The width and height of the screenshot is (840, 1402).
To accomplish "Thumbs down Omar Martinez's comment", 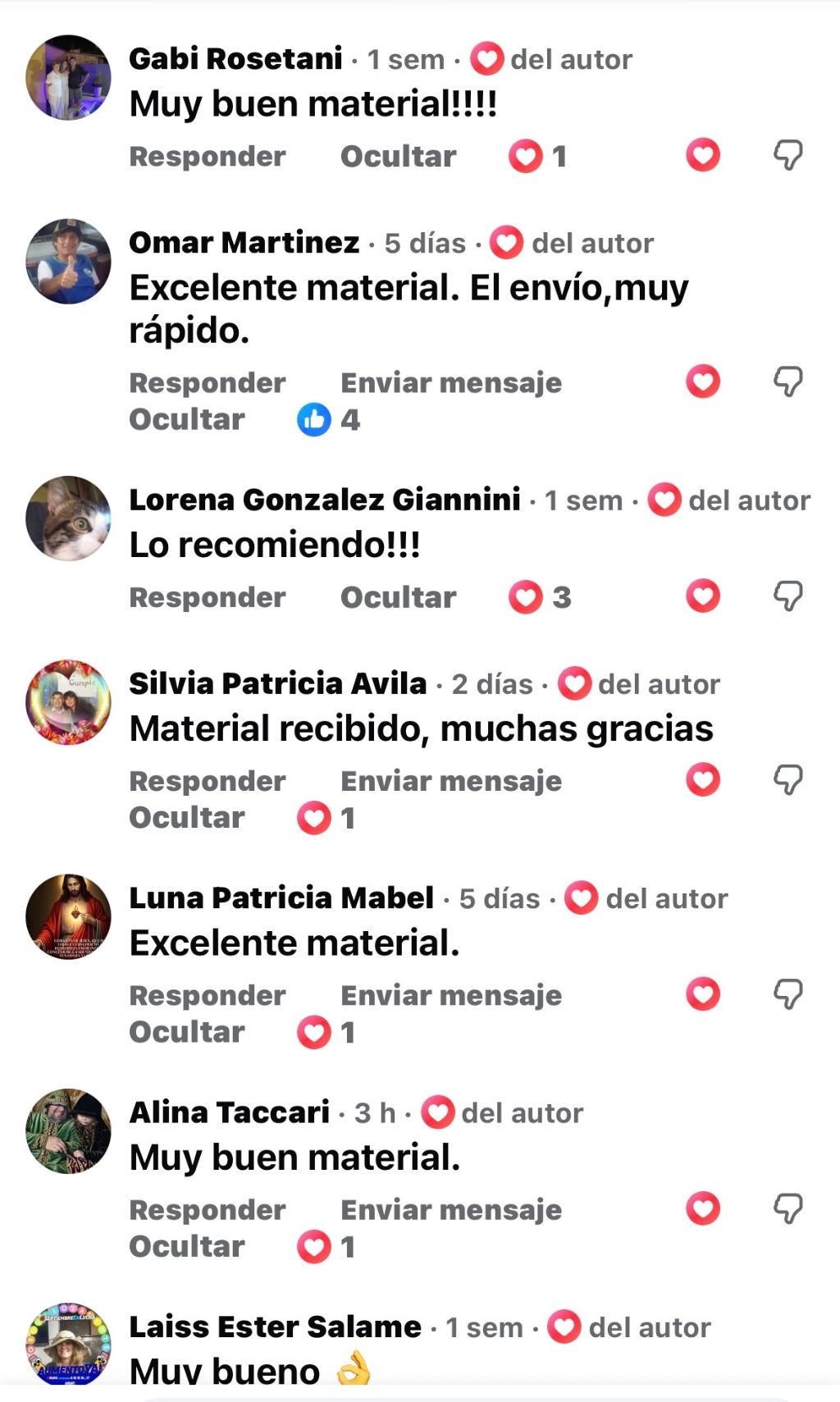I will click(787, 381).
